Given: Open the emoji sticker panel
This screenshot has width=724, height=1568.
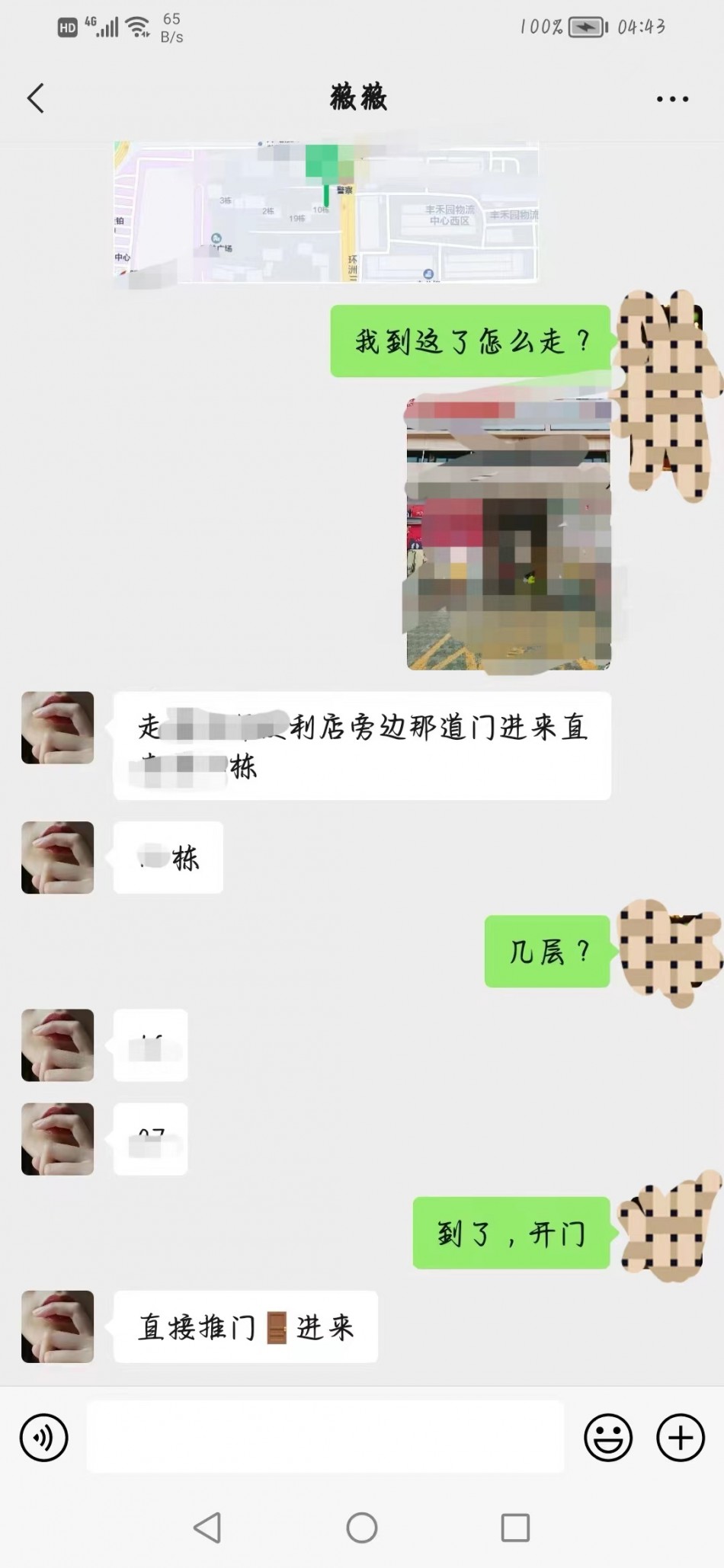Looking at the screenshot, I should click(x=607, y=1438).
